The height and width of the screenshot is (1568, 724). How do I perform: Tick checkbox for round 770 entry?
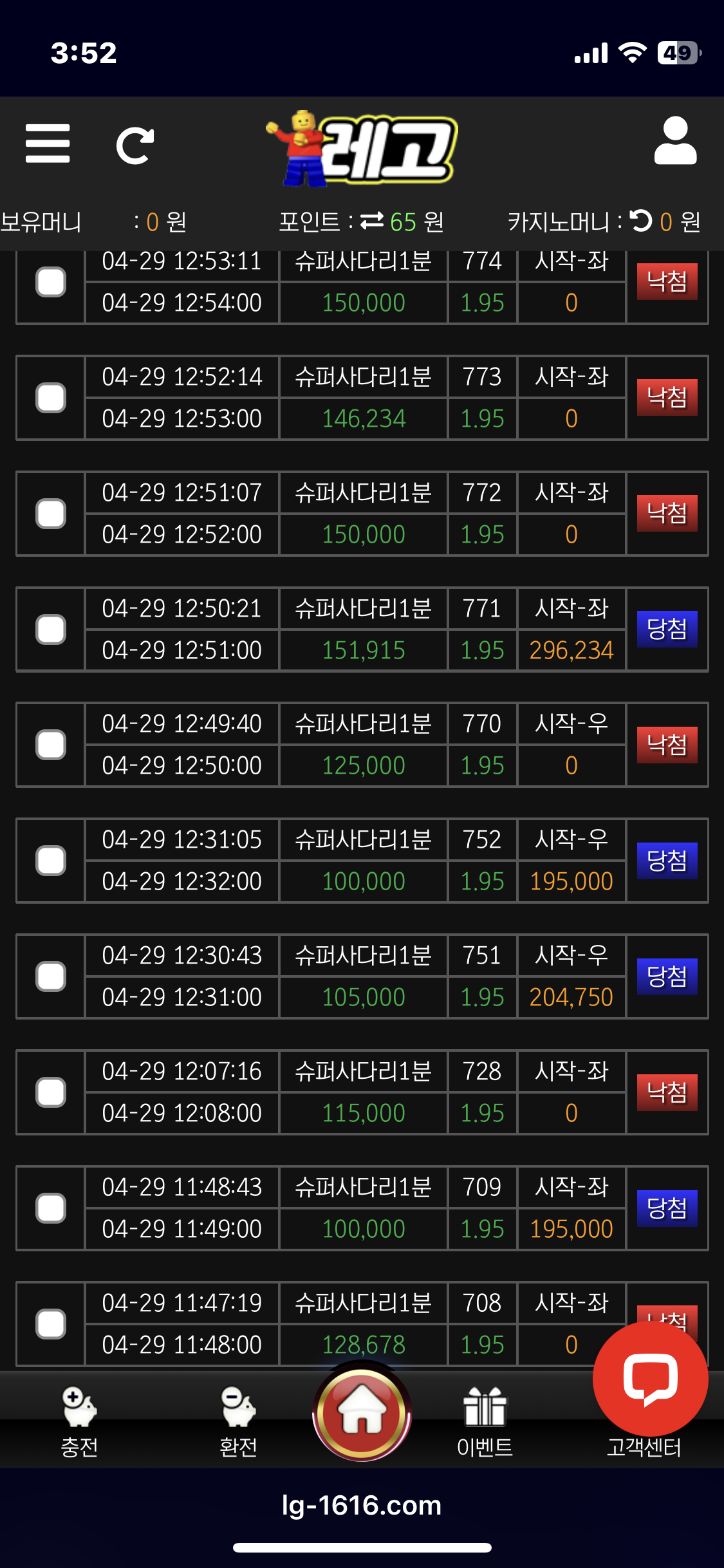pyautogui.click(x=51, y=745)
